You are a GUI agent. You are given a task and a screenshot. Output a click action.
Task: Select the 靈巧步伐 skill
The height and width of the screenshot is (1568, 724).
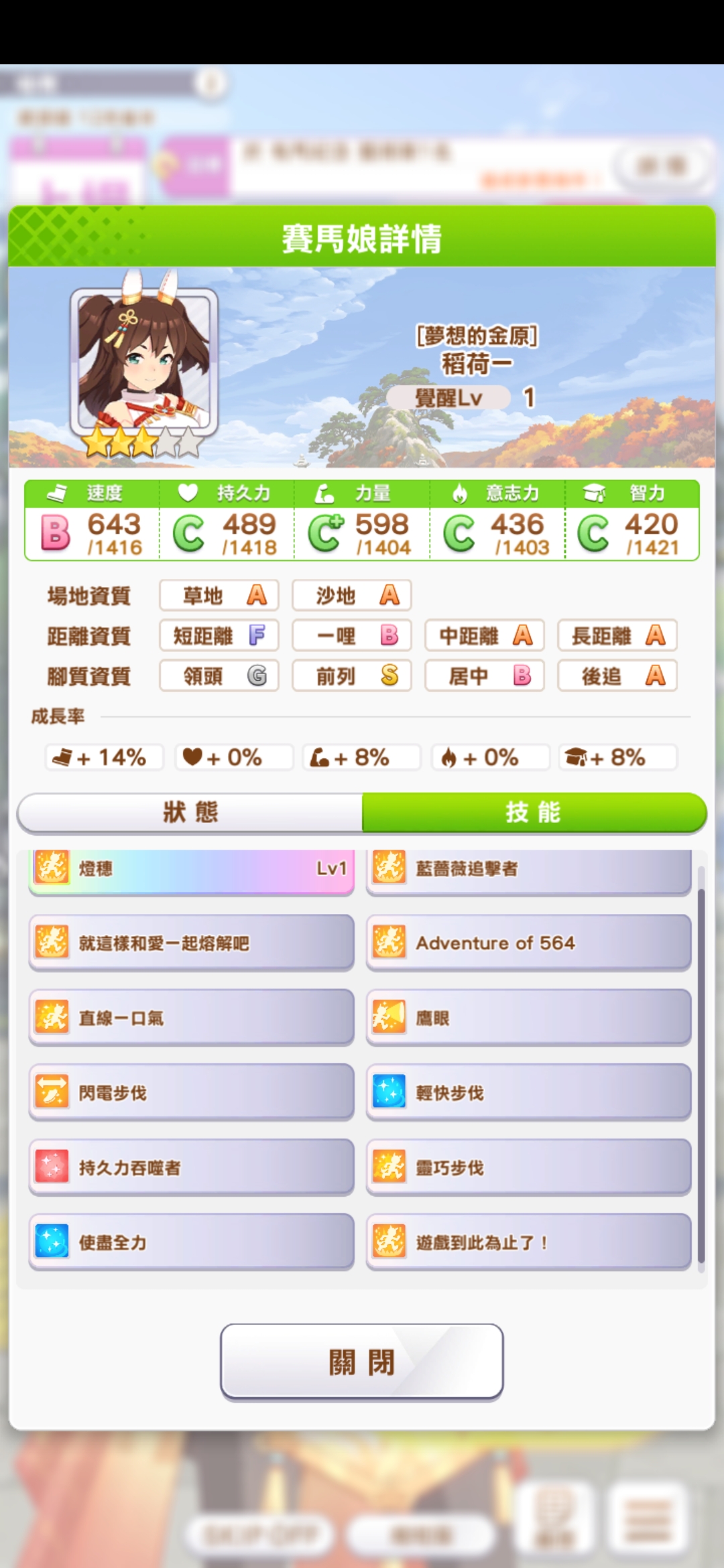point(528,1168)
